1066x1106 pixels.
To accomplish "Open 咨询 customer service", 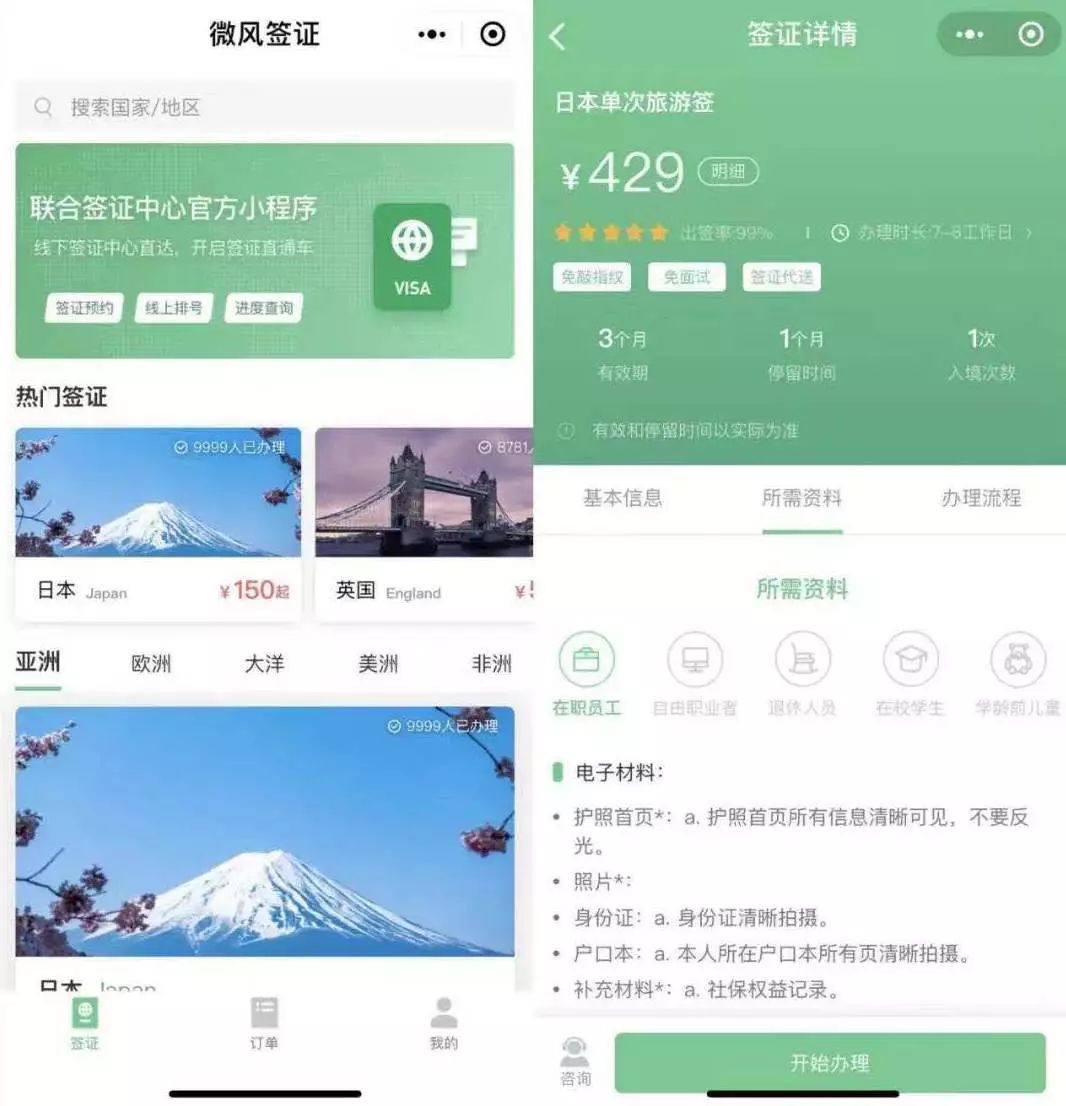I will coord(575,1062).
